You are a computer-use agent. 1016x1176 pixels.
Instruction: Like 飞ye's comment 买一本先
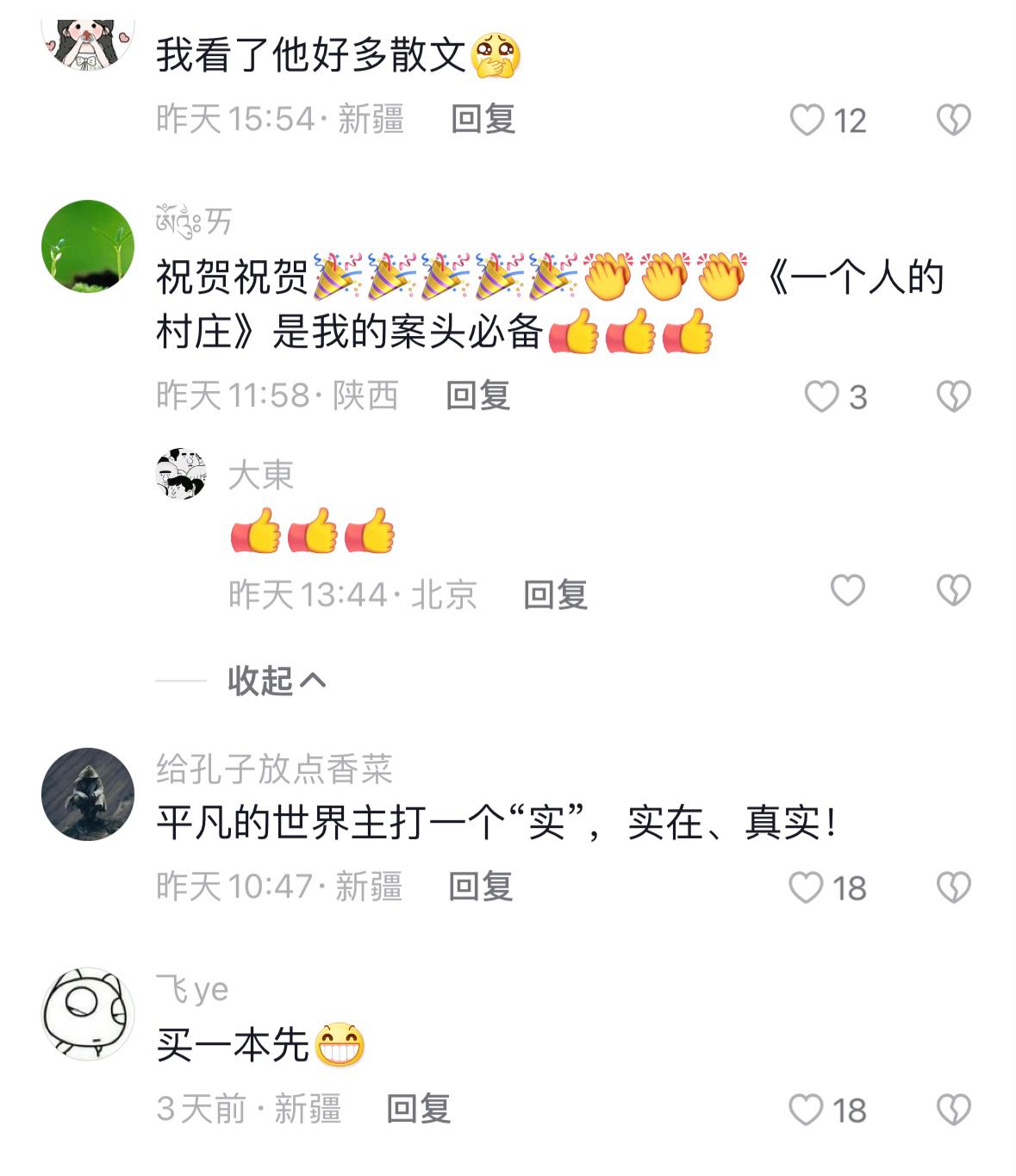pyautogui.click(x=807, y=1111)
